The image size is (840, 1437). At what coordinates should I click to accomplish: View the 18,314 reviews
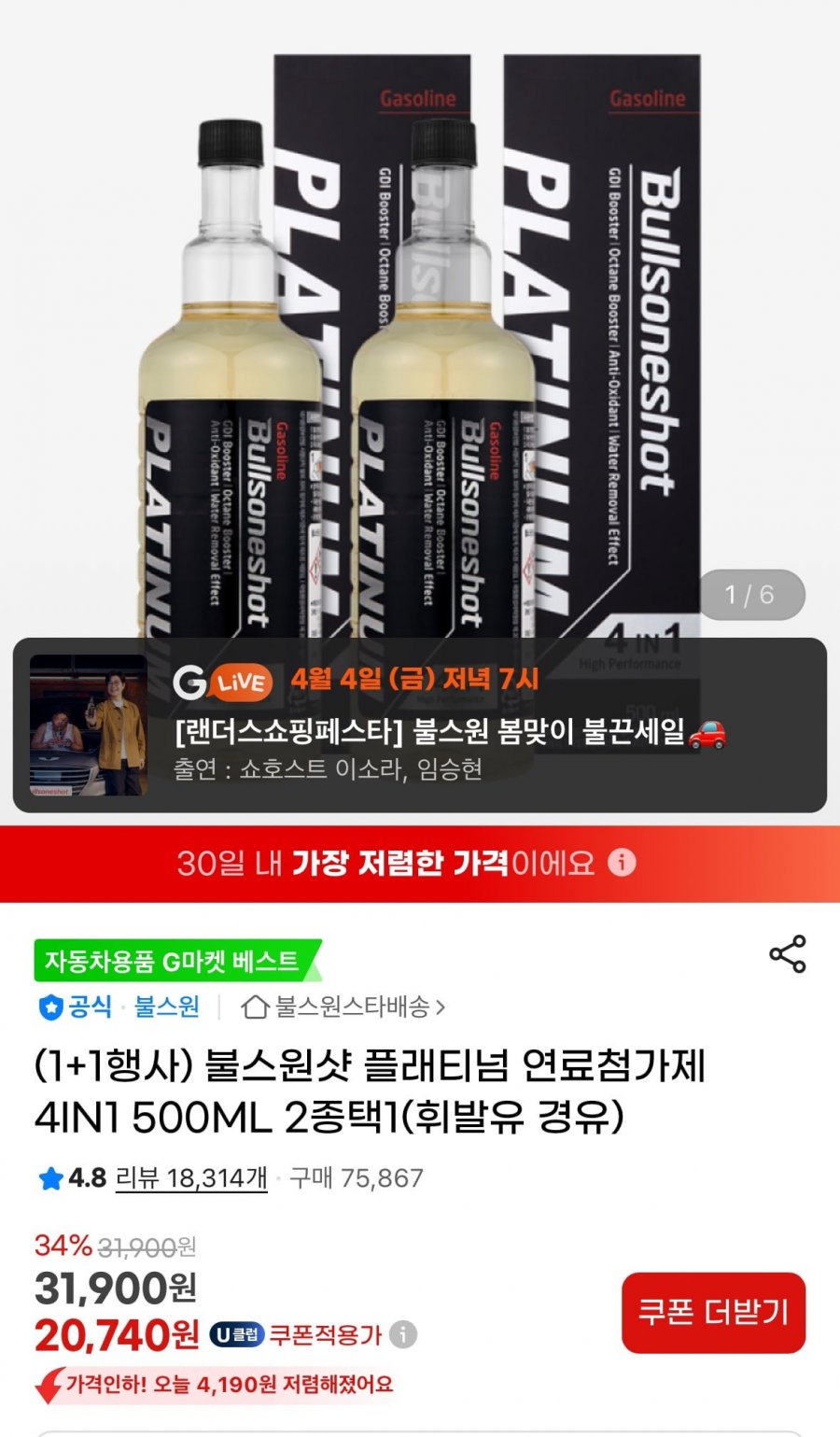[x=191, y=1178]
